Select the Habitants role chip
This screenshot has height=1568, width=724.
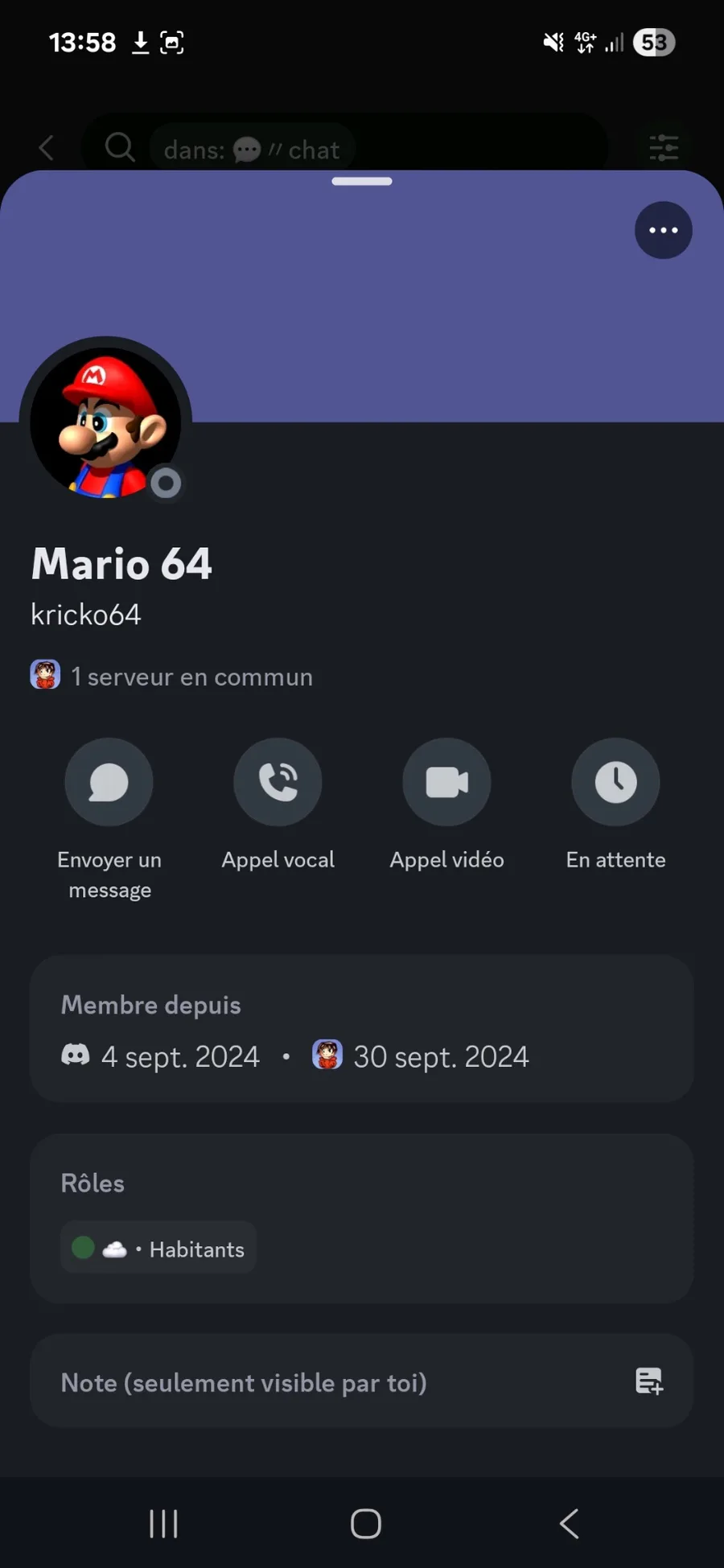pos(158,1249)
